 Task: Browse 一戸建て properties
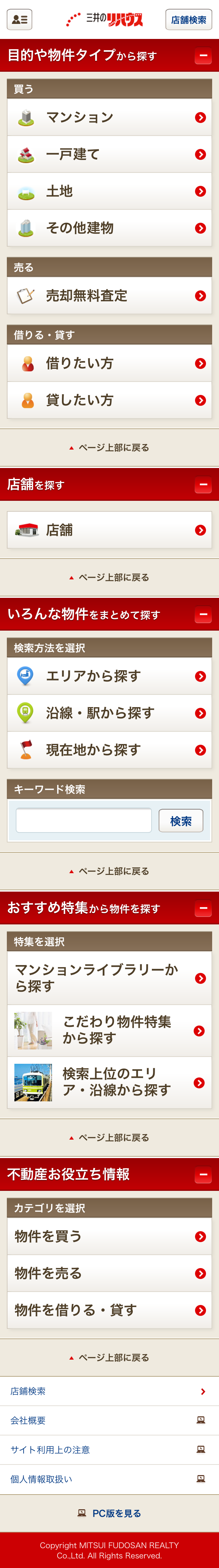click(110, 155)
